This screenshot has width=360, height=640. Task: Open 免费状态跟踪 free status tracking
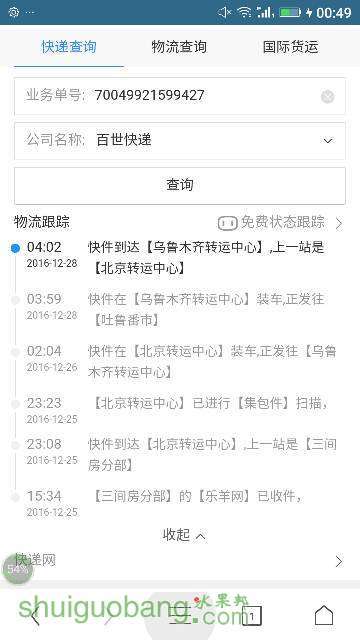(280, 222)
